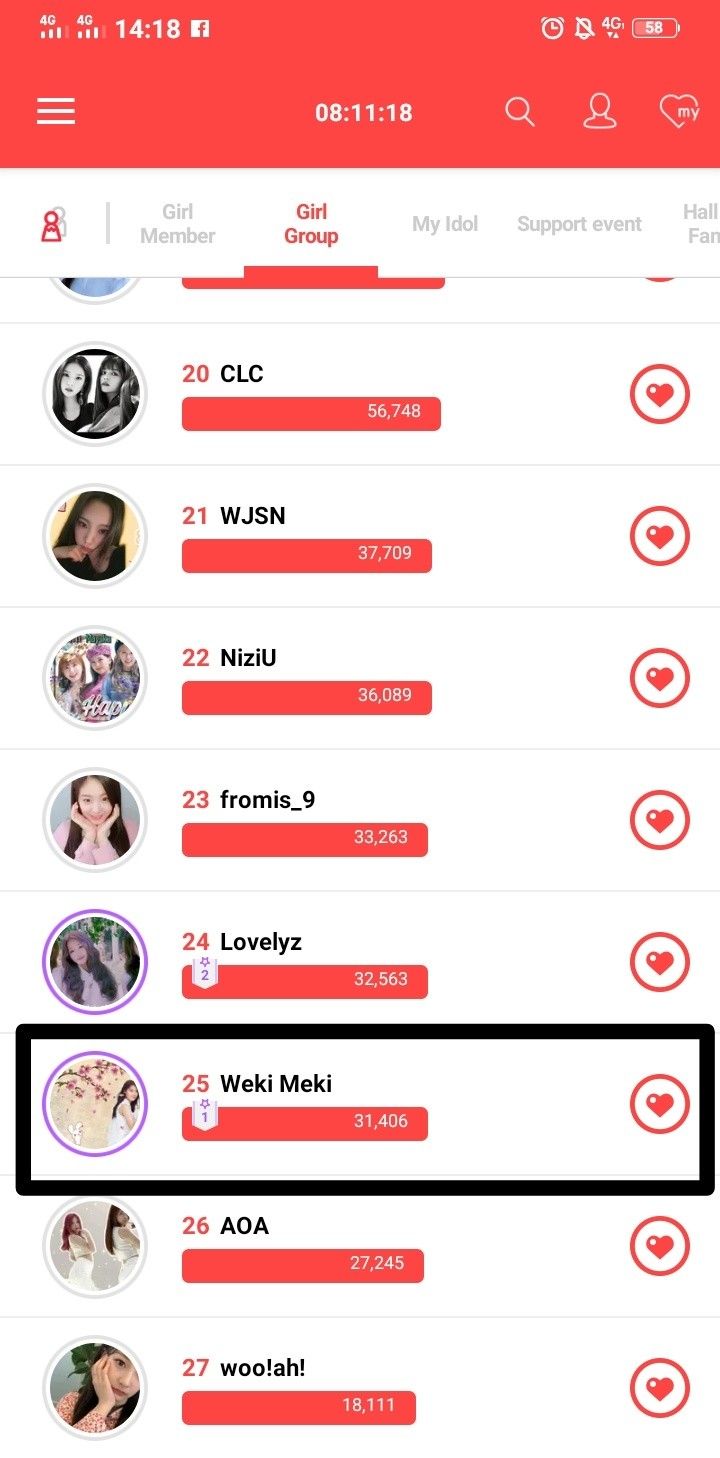Open the my heart icon
Image resolution: width=720 pixels, height=1458 pixels.
(x=680, y=112)
